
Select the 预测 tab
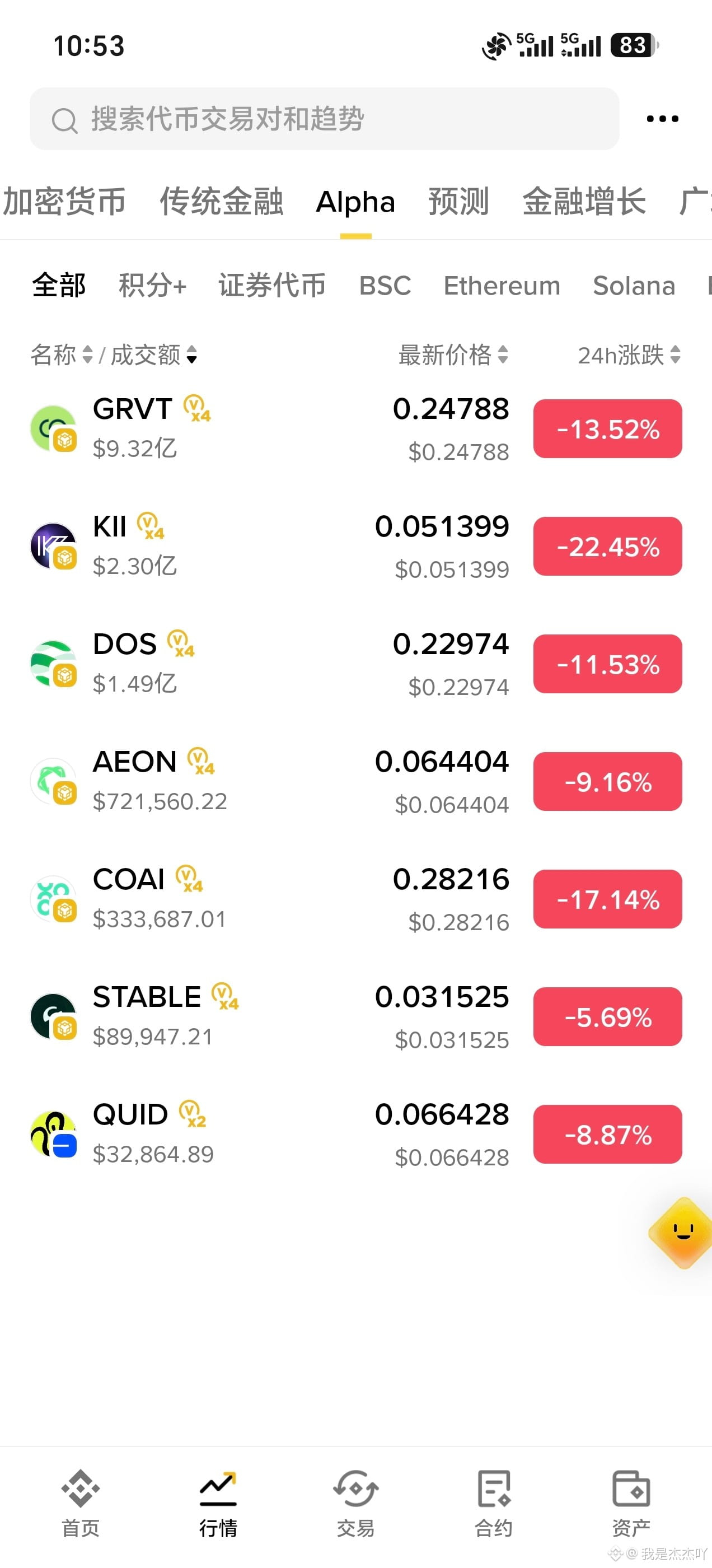coord(459,202)
